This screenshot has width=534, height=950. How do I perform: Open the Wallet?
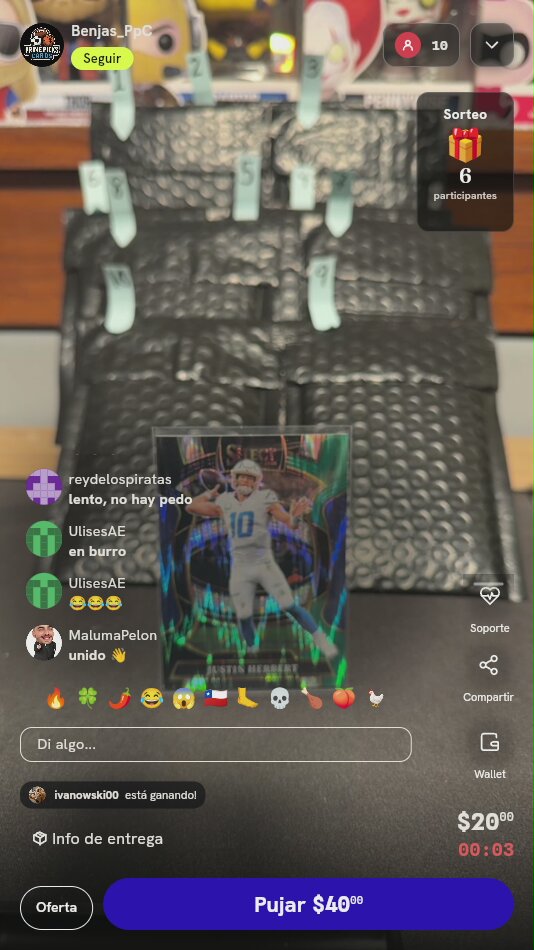click(x=489, y=755)
